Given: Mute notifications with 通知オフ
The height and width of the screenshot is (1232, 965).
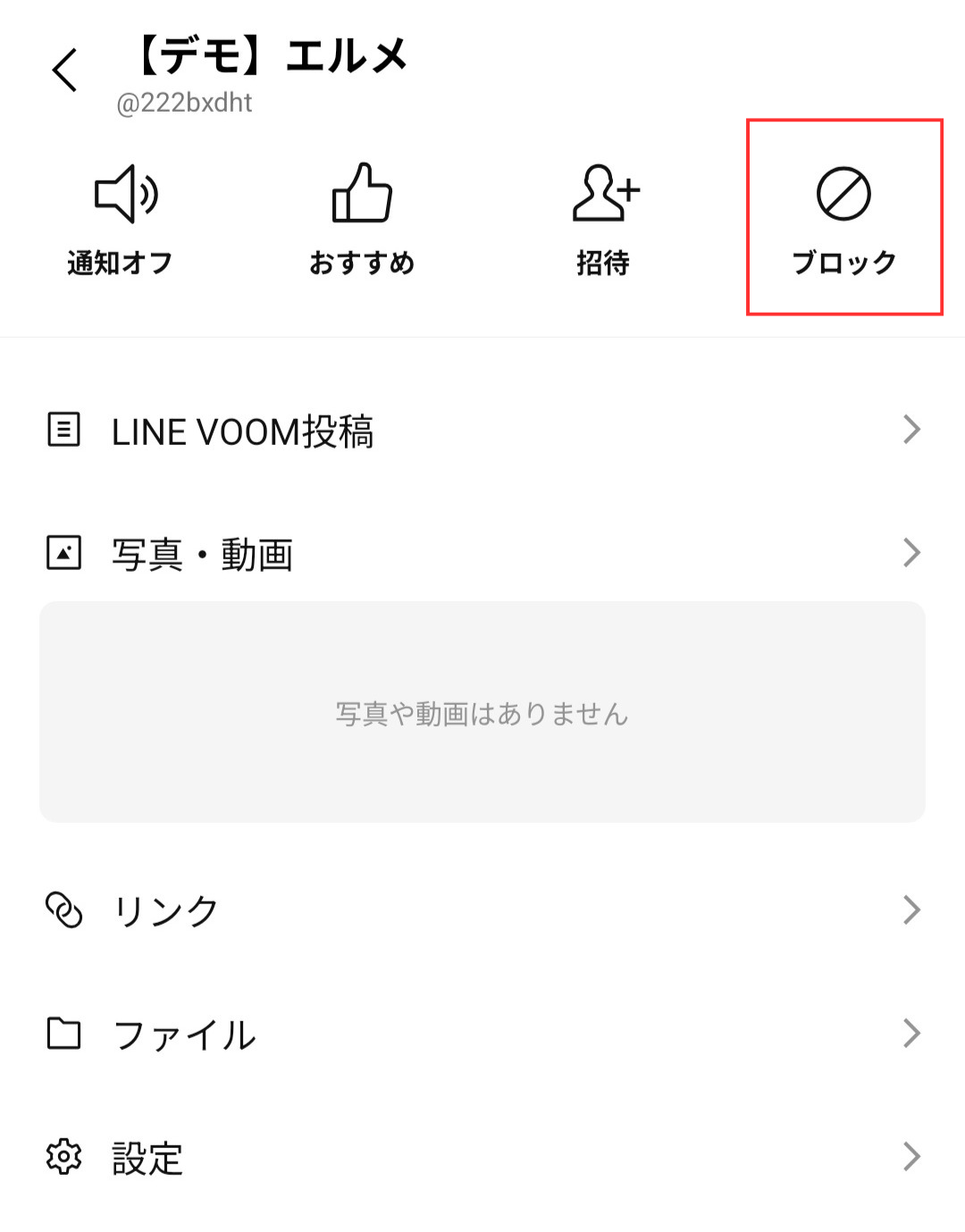Looking at the screenshot, I should 121,219.
